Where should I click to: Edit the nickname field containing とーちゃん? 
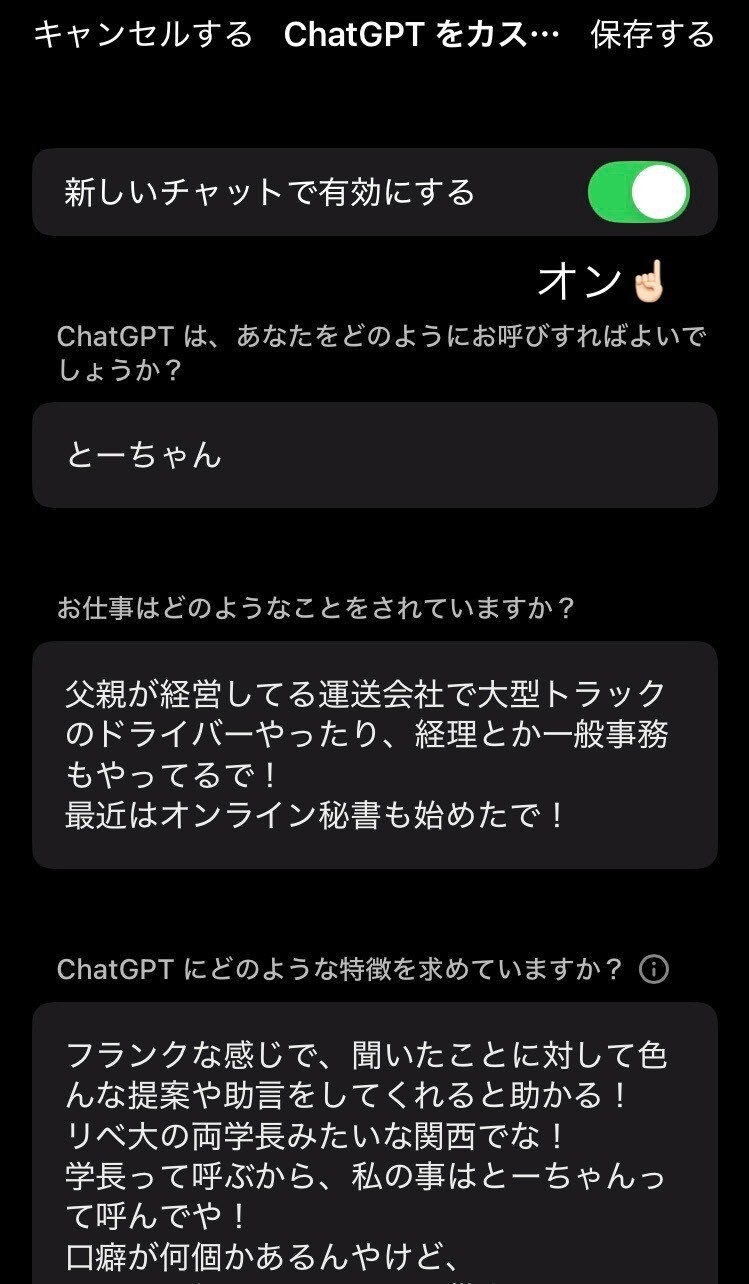point(374,455)
